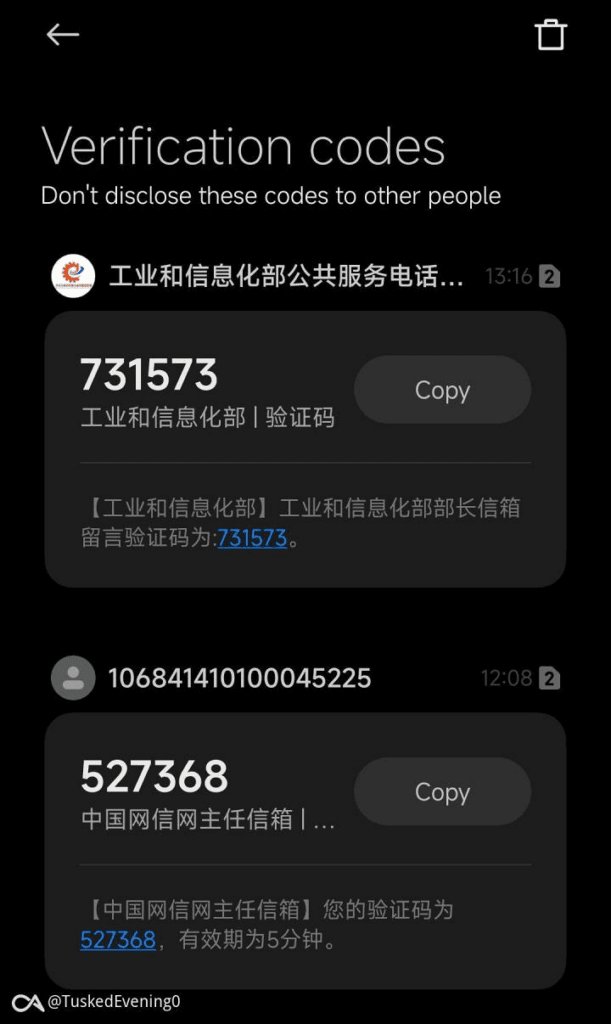Copy the code 731573

[x=442, y=390]
